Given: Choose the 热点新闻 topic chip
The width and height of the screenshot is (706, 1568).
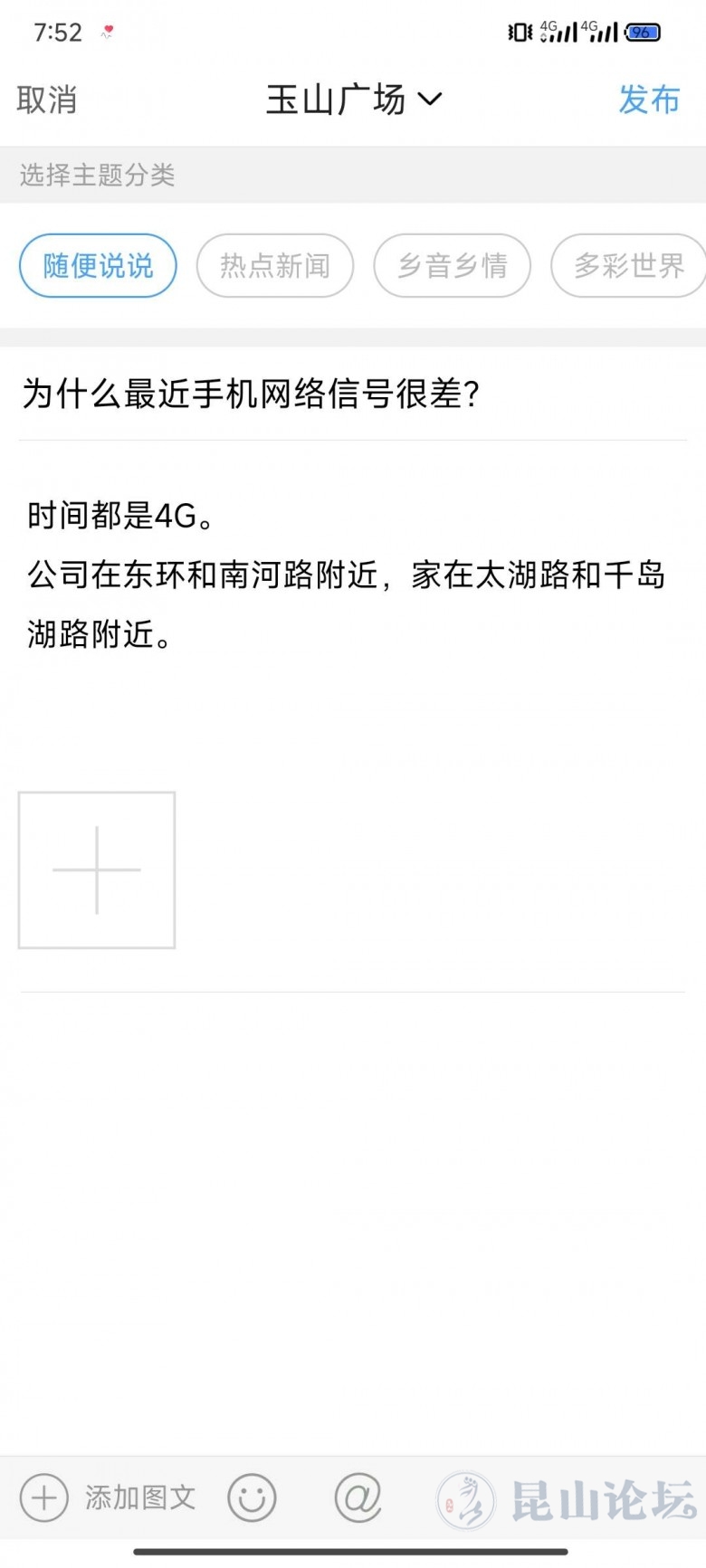Looking at the screenshot, I should click(275, 266).
